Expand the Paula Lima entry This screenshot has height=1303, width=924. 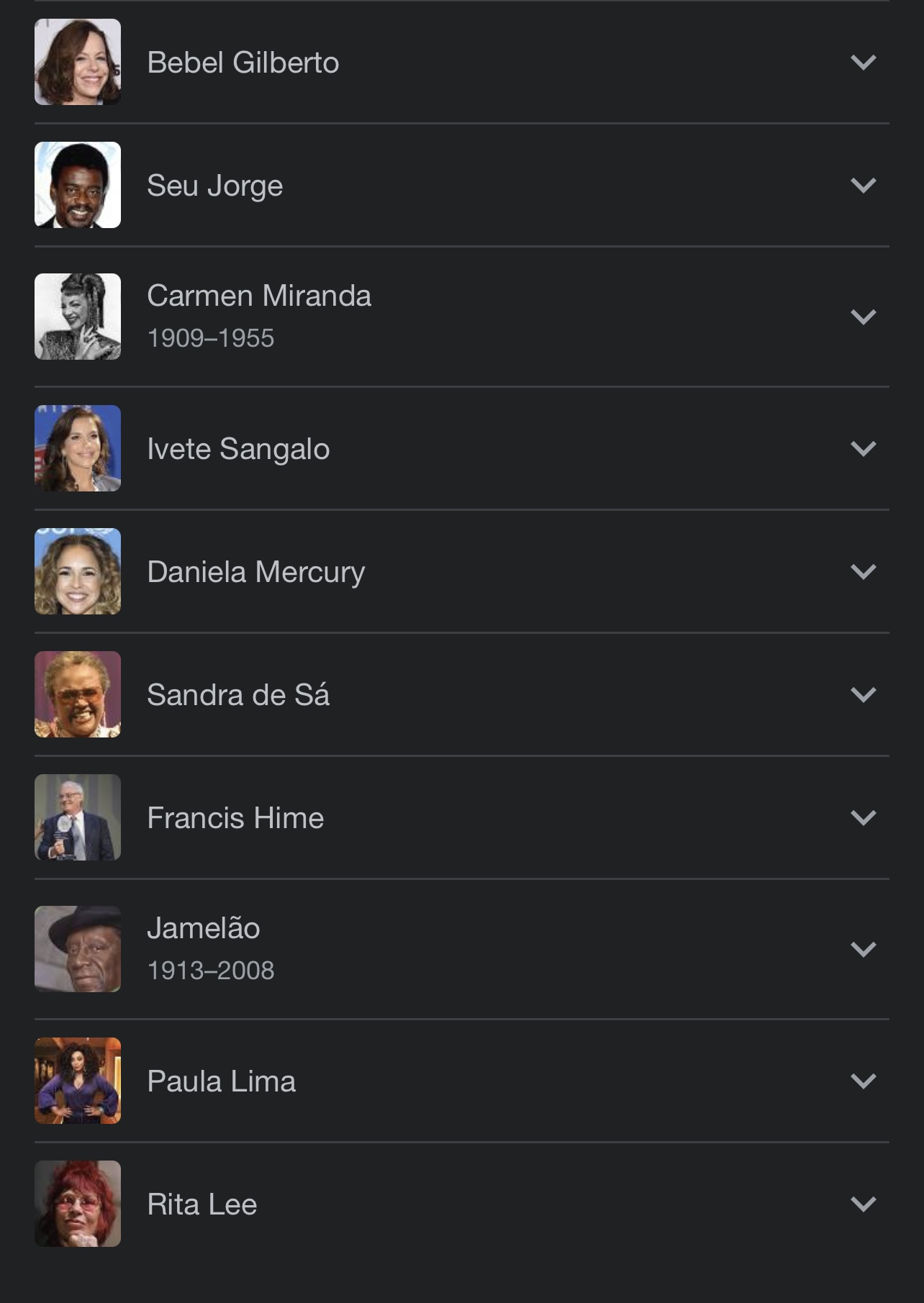coord(863,1081)
